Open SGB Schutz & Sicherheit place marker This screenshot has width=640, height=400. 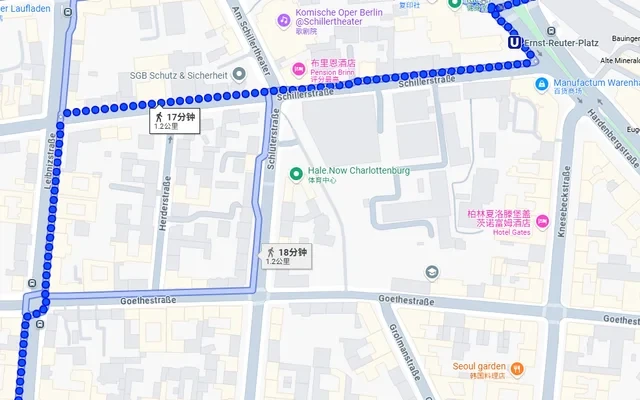point(239,75)
